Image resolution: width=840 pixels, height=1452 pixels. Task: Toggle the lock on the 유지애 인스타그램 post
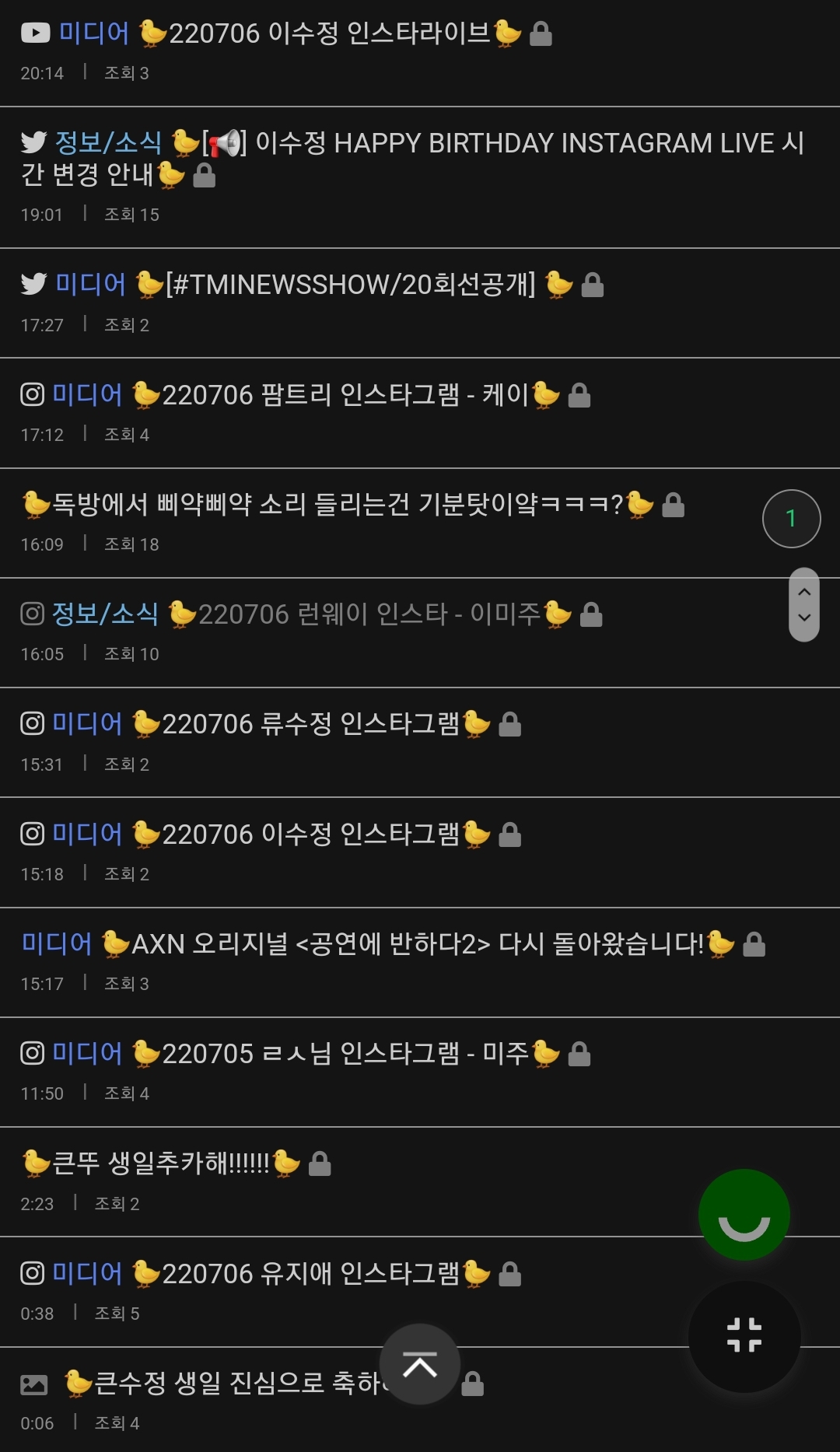512,1274
